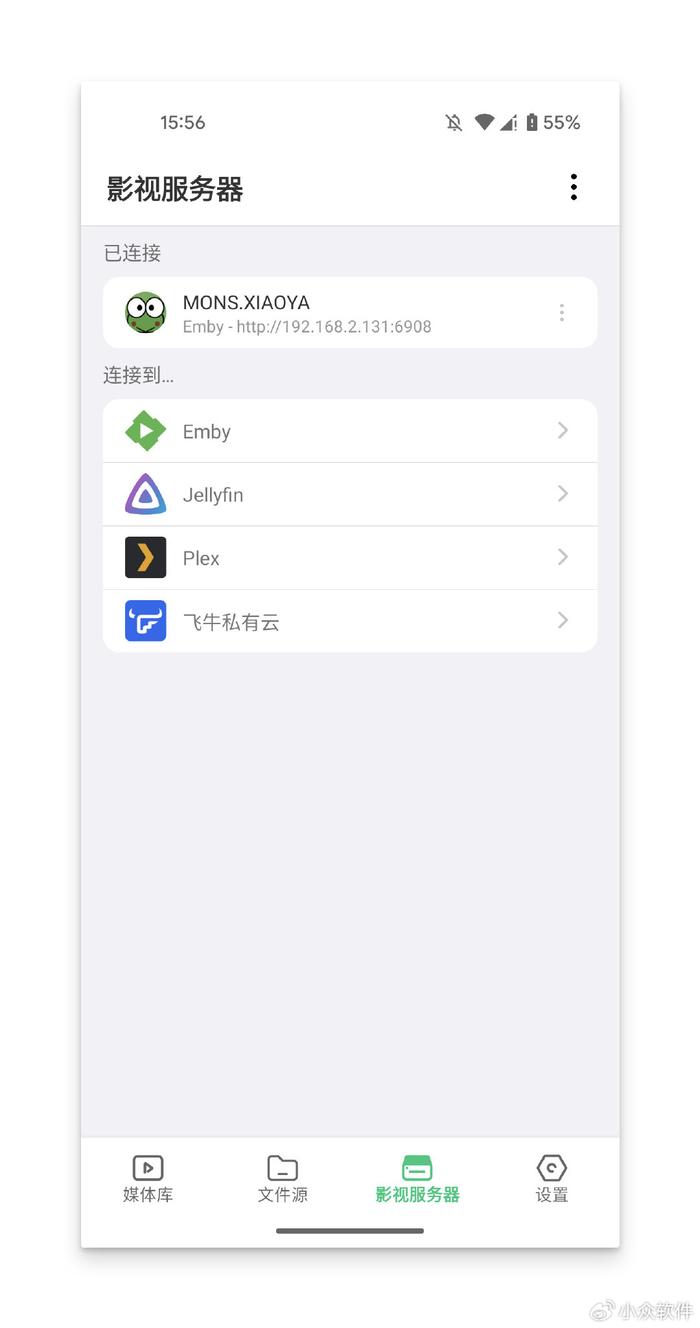This screenshot has width=700, height=1328.
Task: Switch to the 媒体库 tab
Action: click(x=148, y=1179)
